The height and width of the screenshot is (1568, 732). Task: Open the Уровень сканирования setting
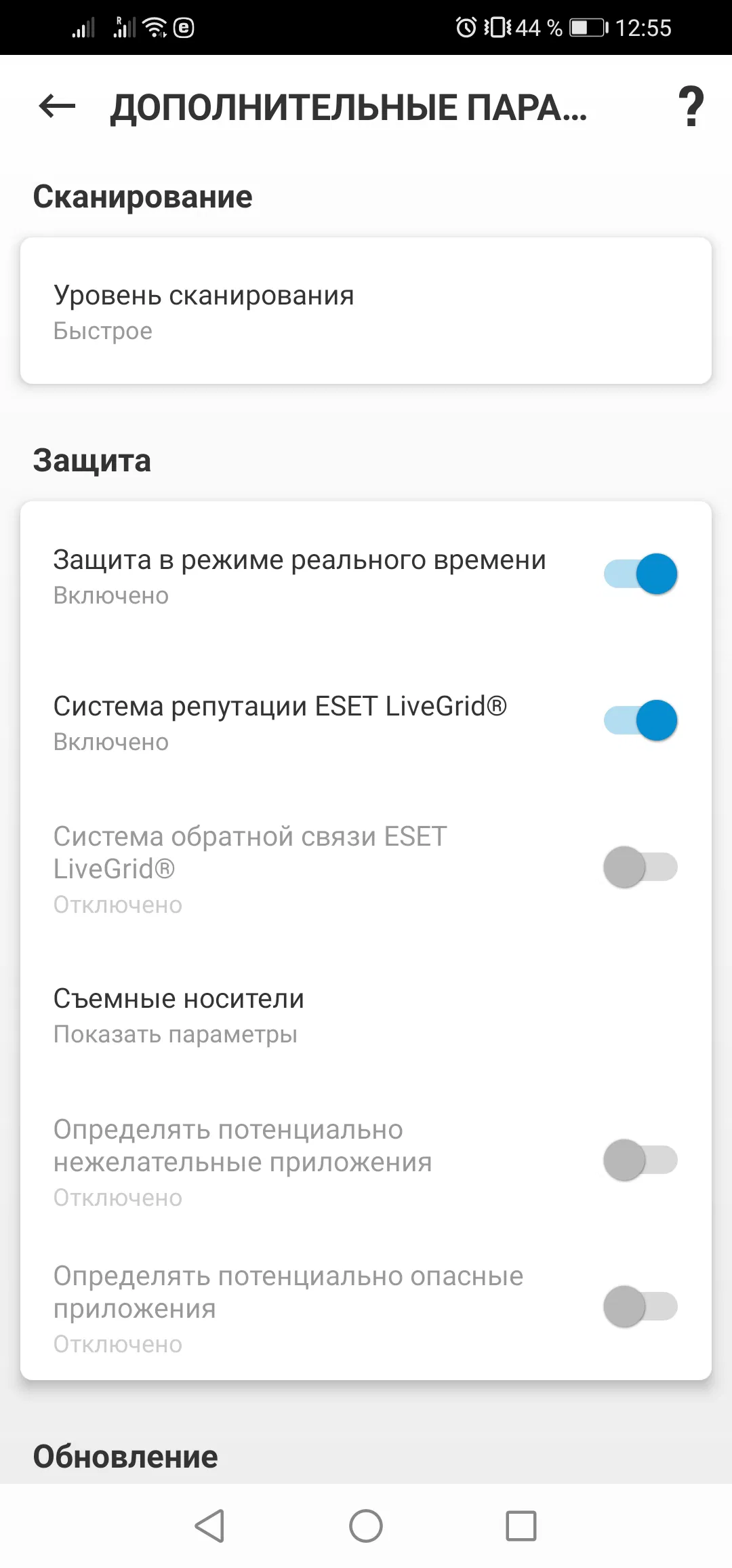point(366,311)
